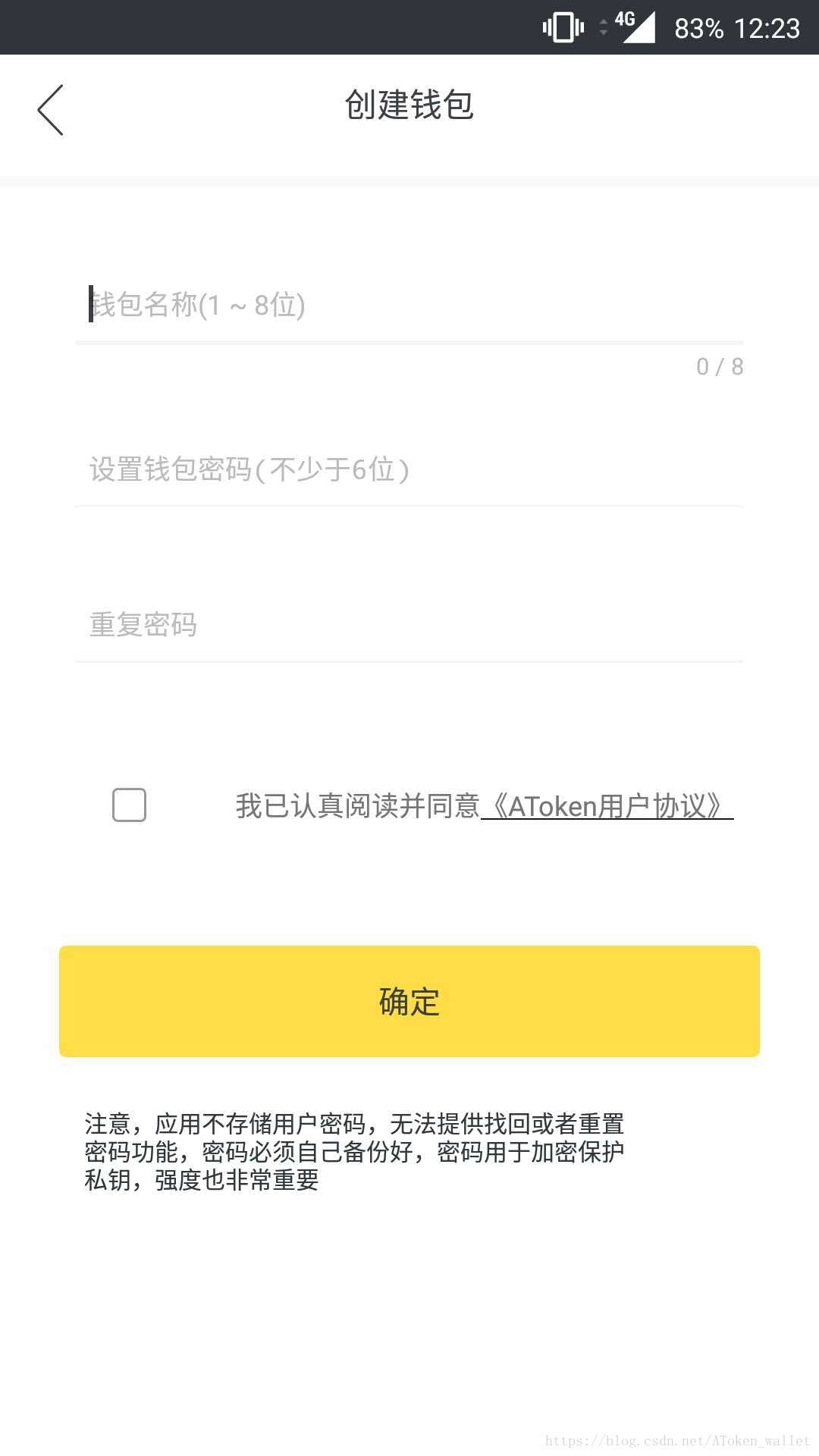Tap the 确定 confirm button

(x=409, y=1001)
